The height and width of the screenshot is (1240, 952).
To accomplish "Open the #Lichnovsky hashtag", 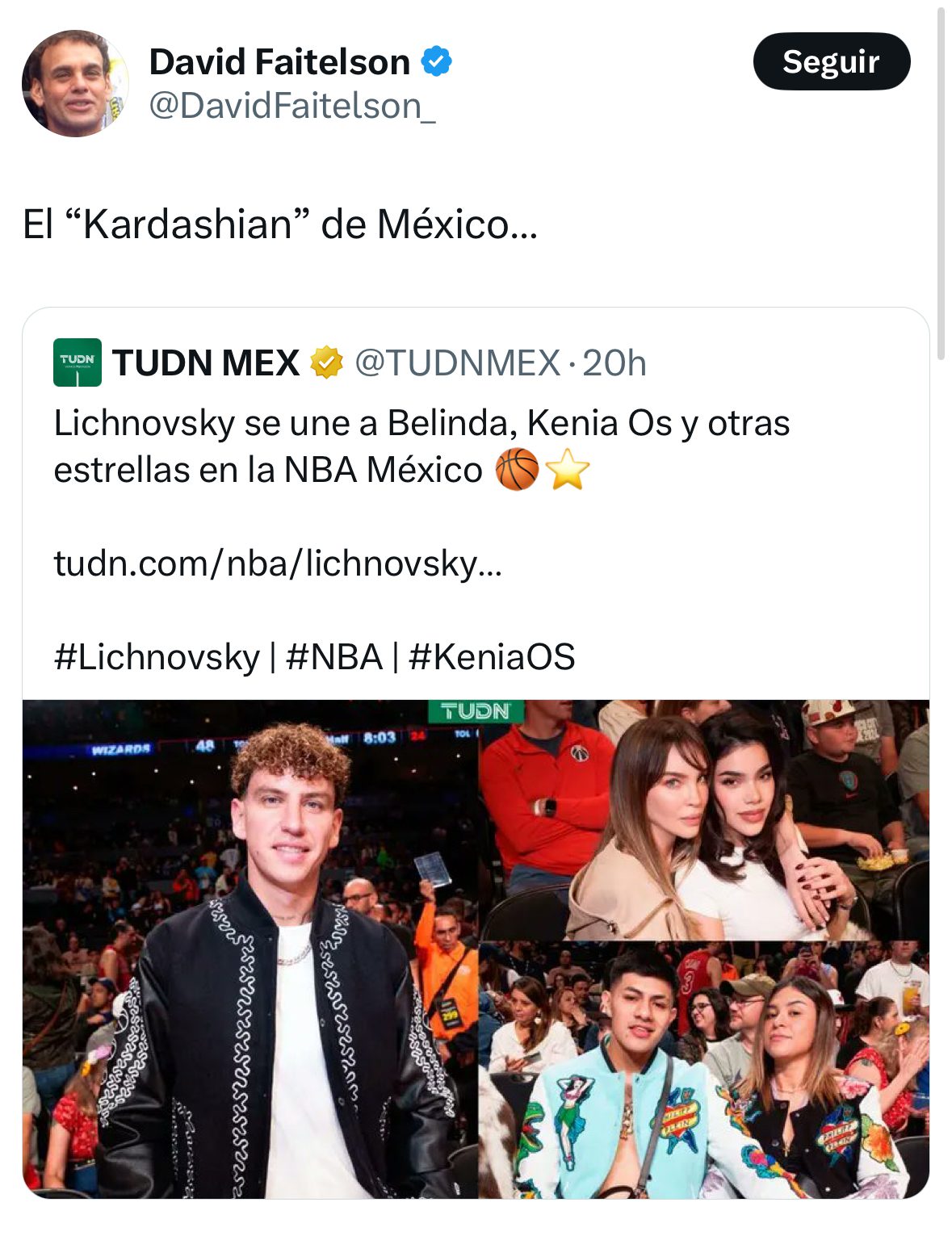I will click(x=157, y=657).
